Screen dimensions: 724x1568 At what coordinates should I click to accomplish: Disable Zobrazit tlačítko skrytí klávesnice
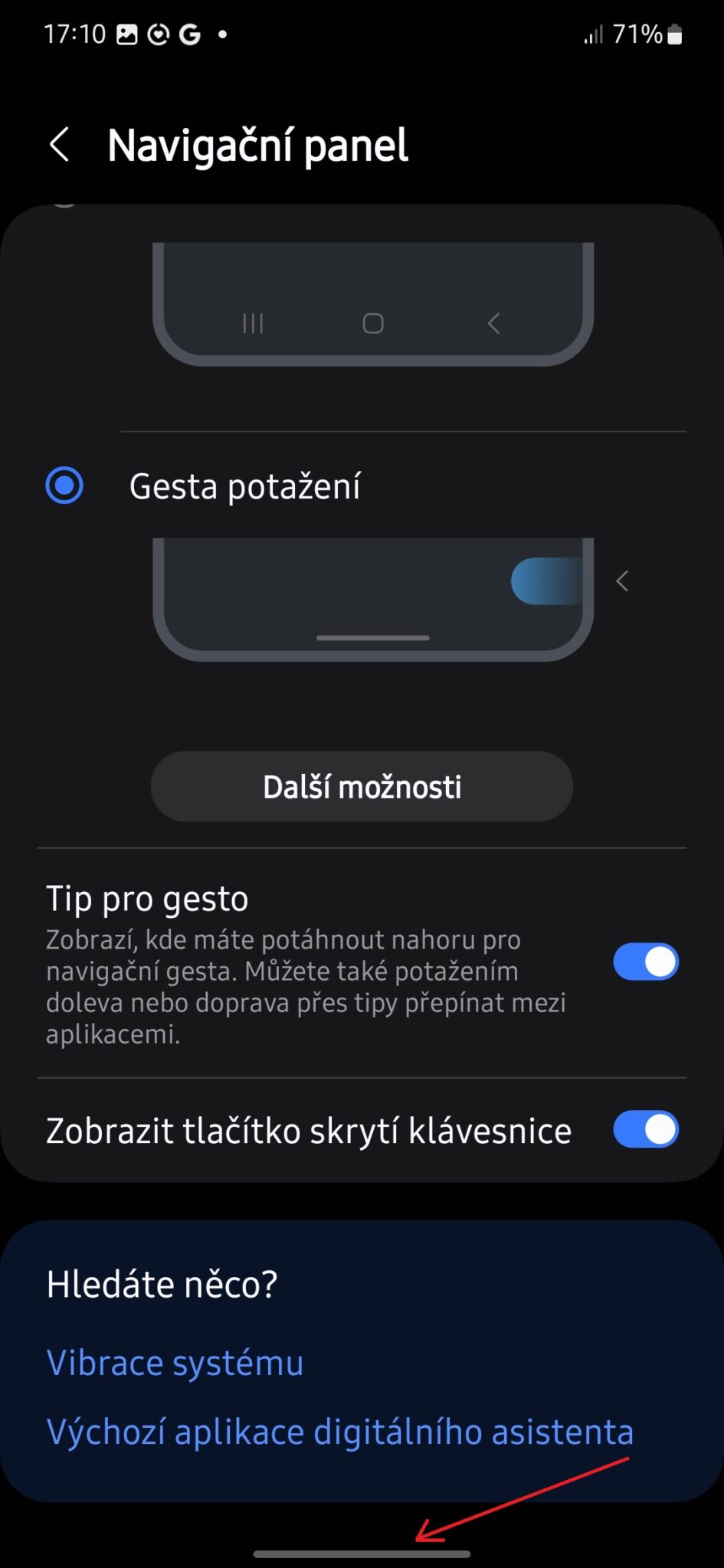[645, 1129]
